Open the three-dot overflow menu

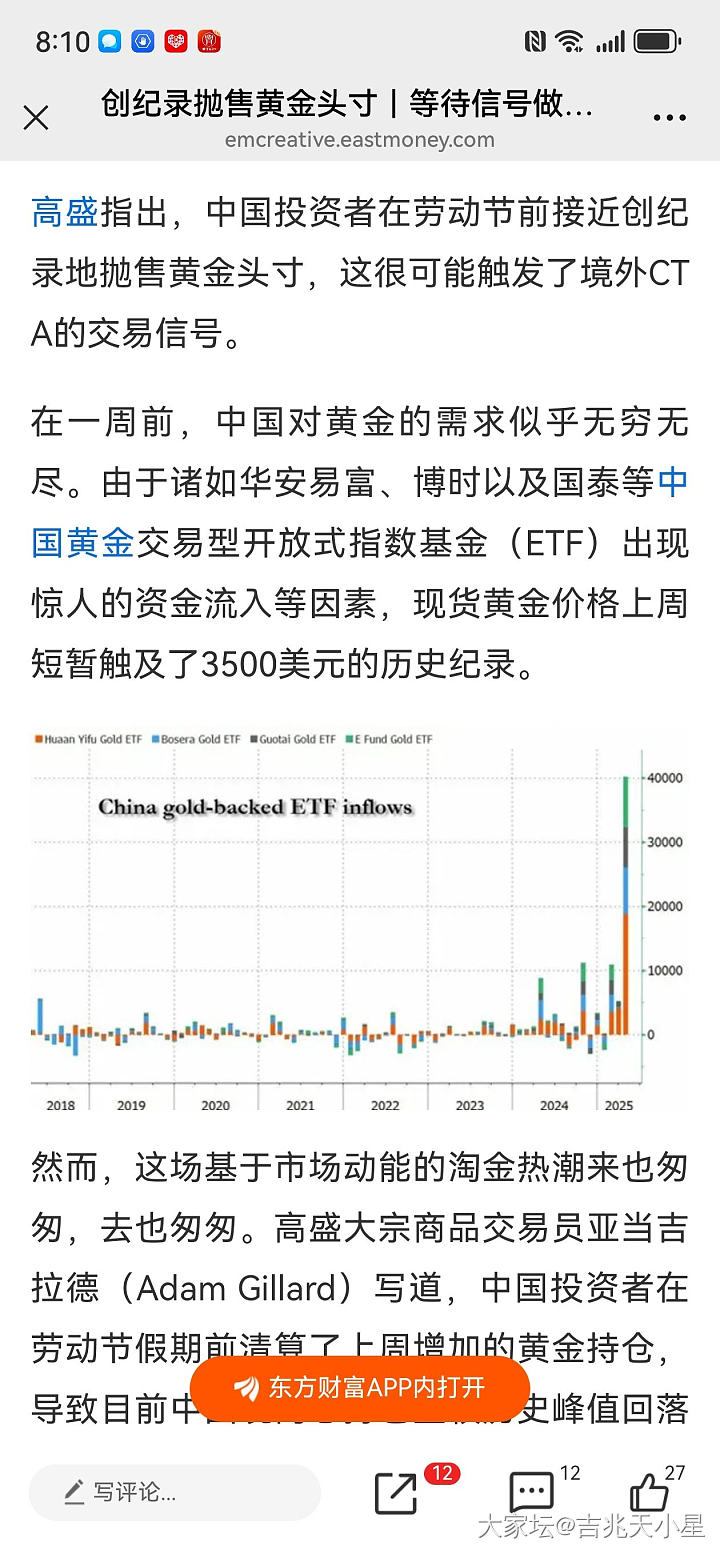[x=669, y=118]
